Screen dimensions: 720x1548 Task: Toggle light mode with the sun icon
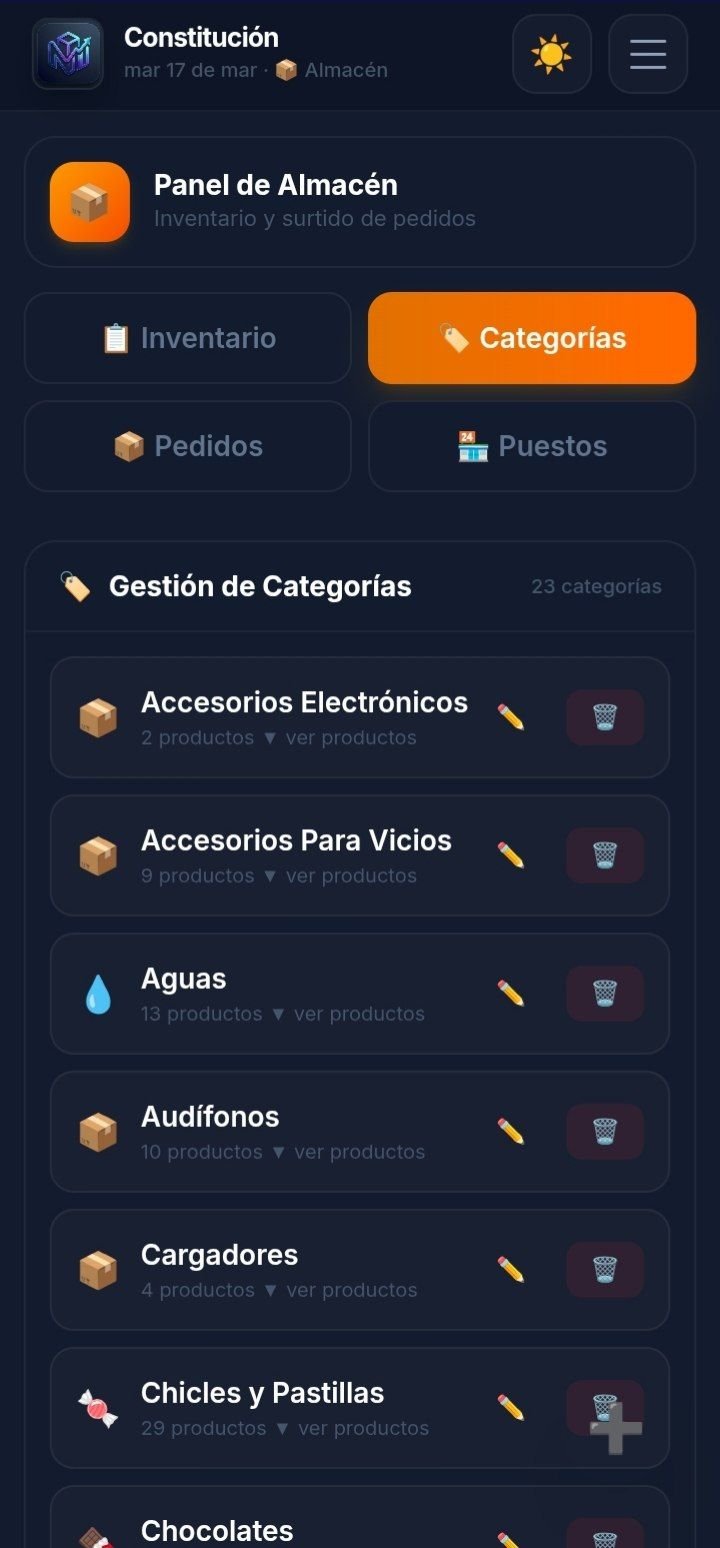point(551,54)
